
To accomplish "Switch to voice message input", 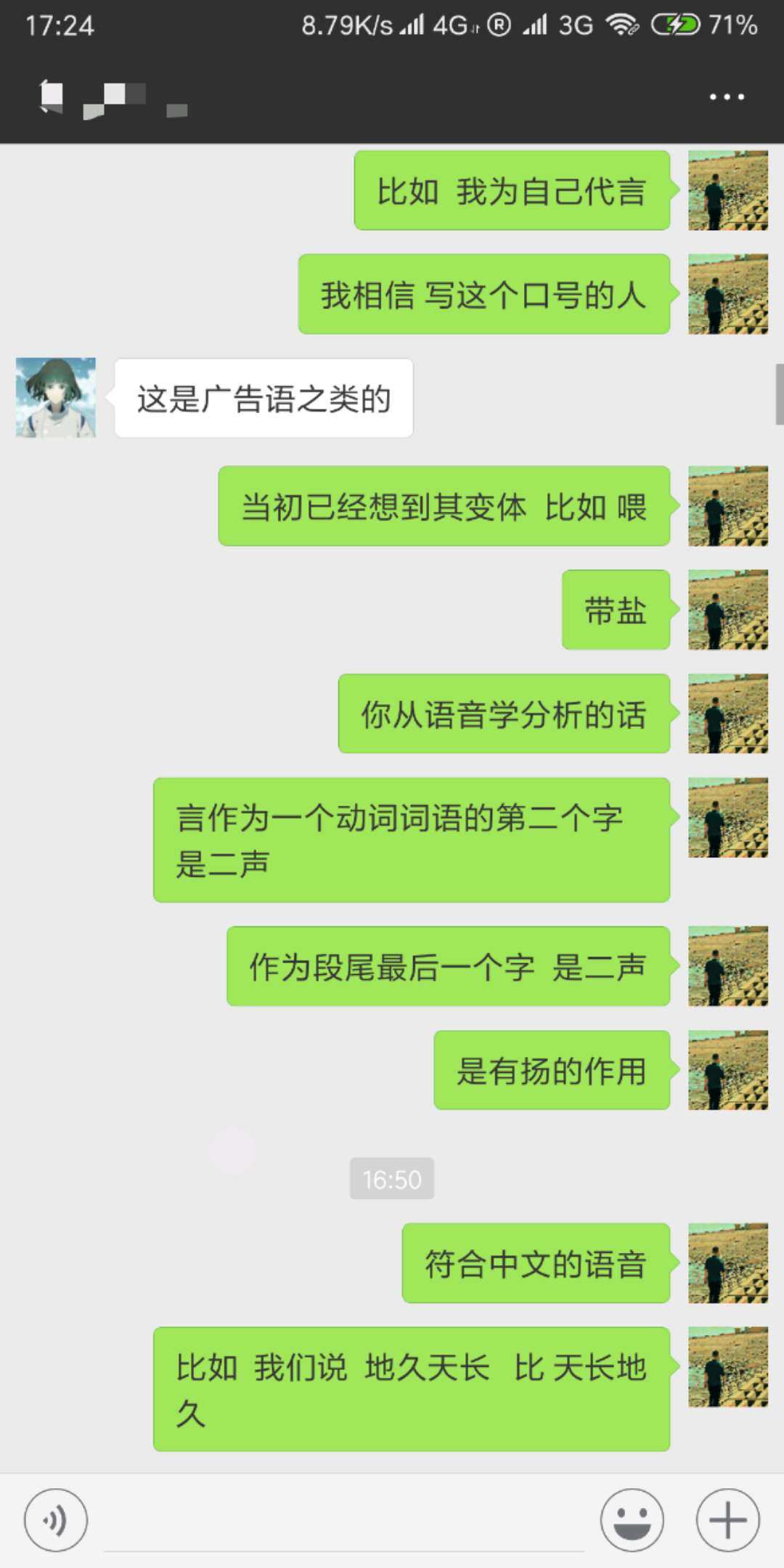I will pos(56,1520).
